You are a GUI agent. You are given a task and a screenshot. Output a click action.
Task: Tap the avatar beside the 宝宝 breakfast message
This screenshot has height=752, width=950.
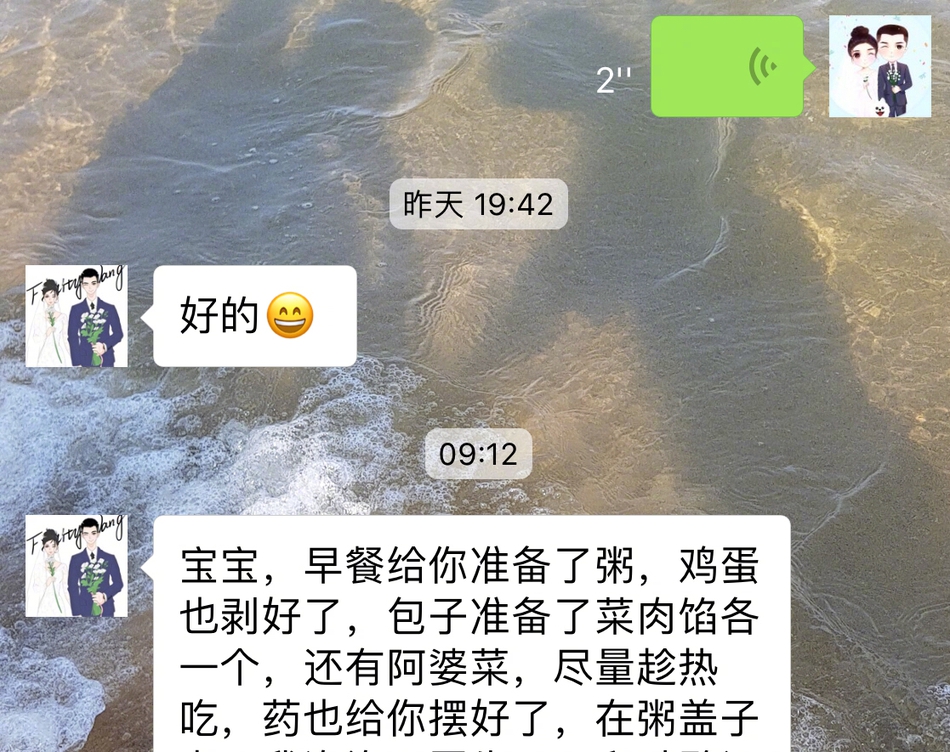pyautogui.click(x=76, y=566)
